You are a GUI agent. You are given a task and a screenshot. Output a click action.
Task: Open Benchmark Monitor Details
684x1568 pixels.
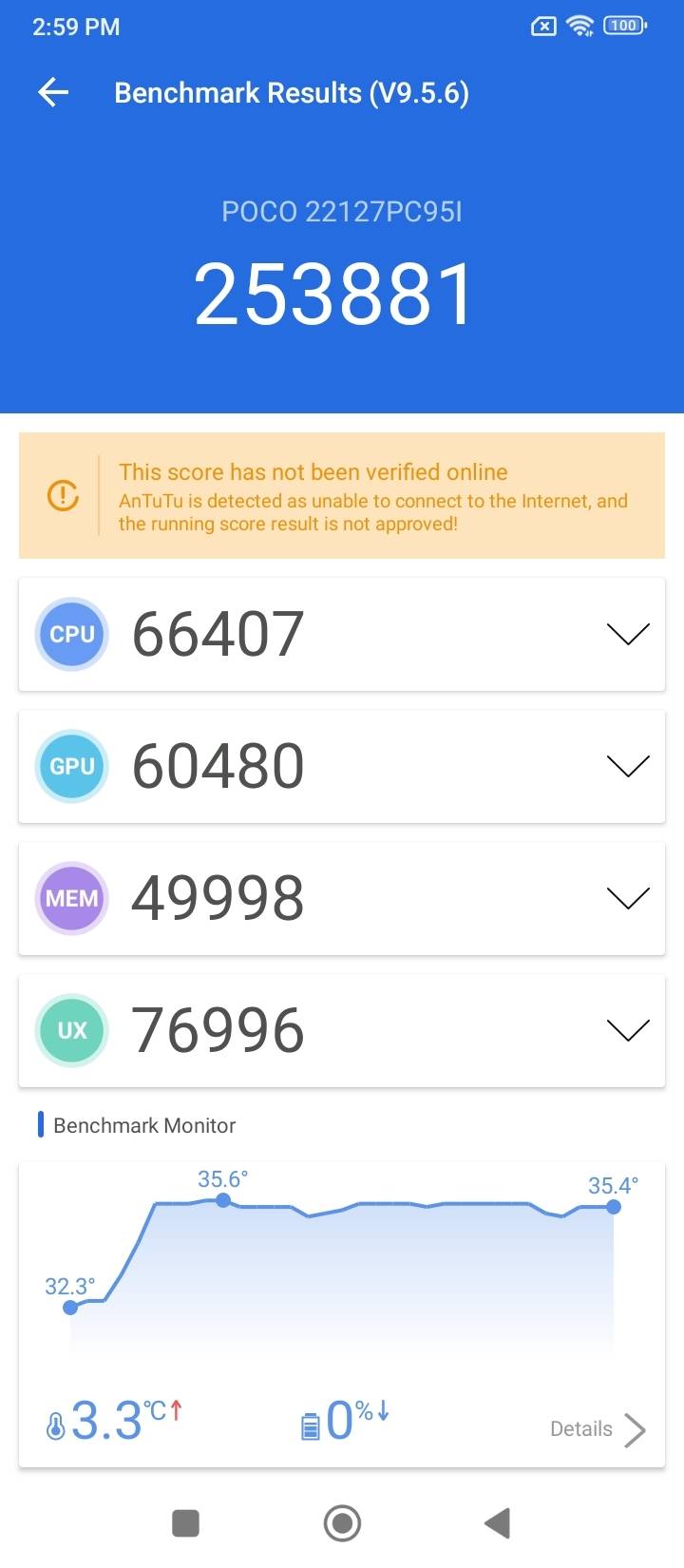click(x=598, y=1428)
